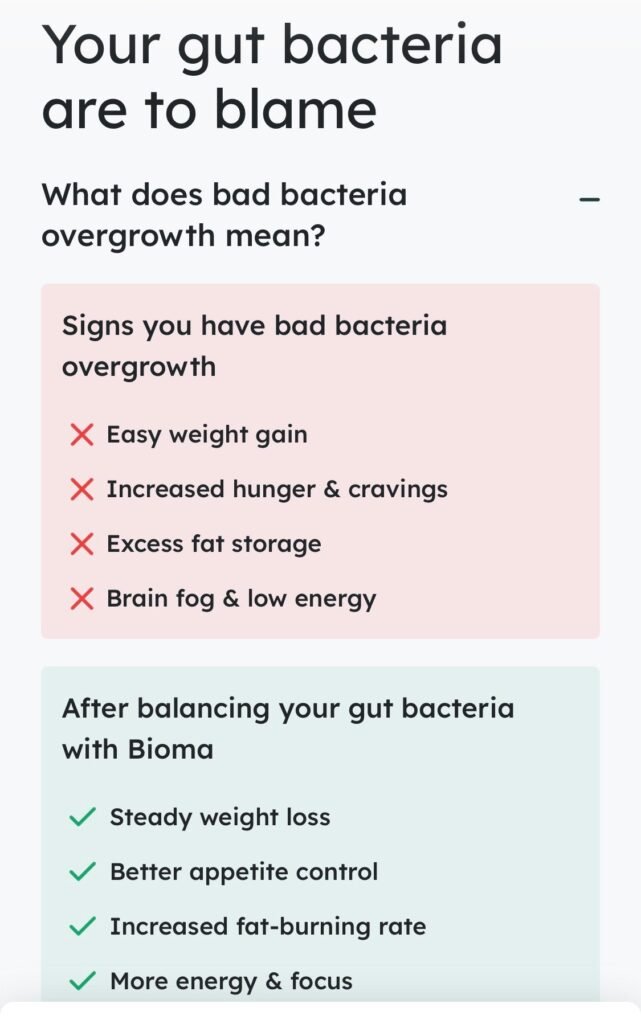
Task: Collapse the bad bacteria overgrowth section
Action: 589,200
